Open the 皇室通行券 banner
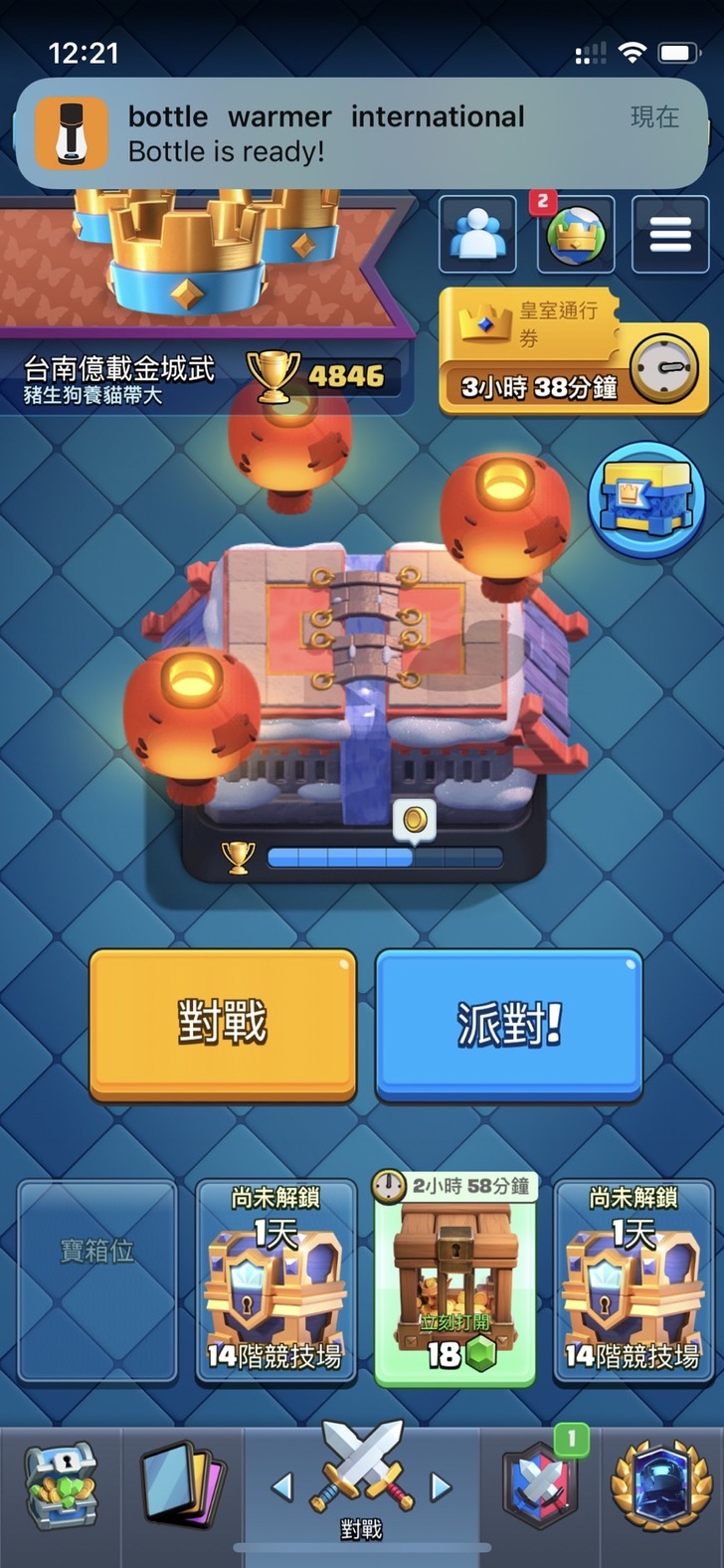This screenshot has width=724, height=1568. tap(573, 351)
